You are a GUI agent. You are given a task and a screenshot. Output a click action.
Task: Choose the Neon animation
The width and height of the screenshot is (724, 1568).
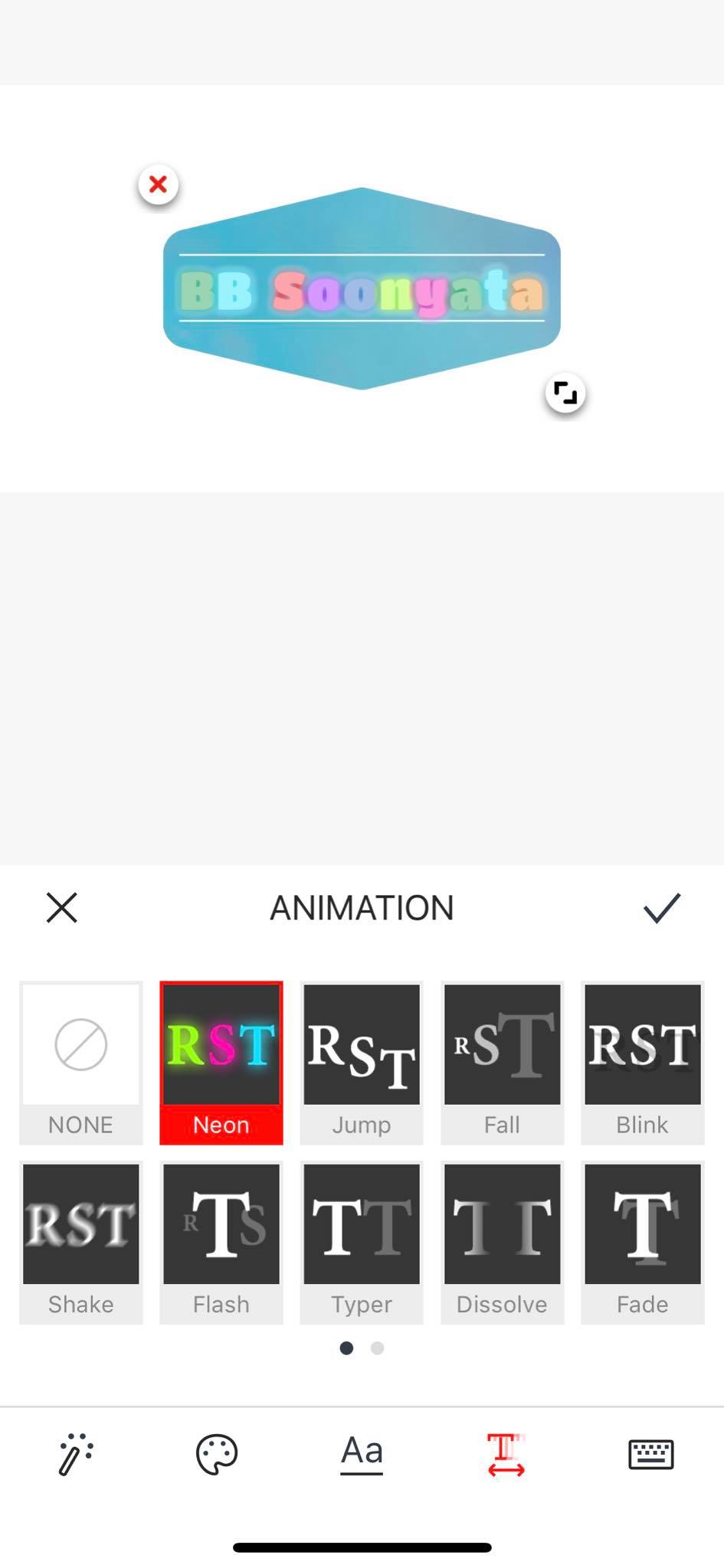pyautogui.click(x=221, y=1063)
